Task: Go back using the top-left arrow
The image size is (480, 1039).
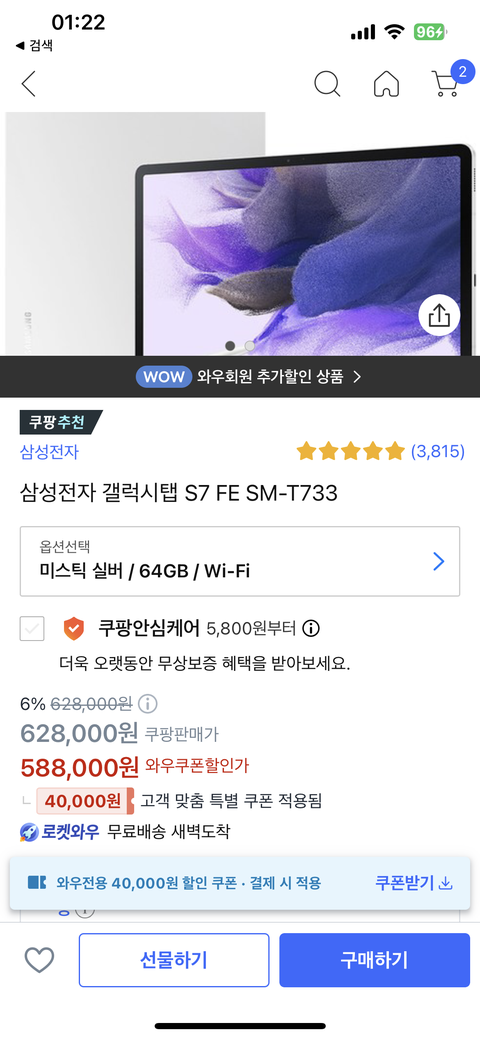Action: coord(28,84)
